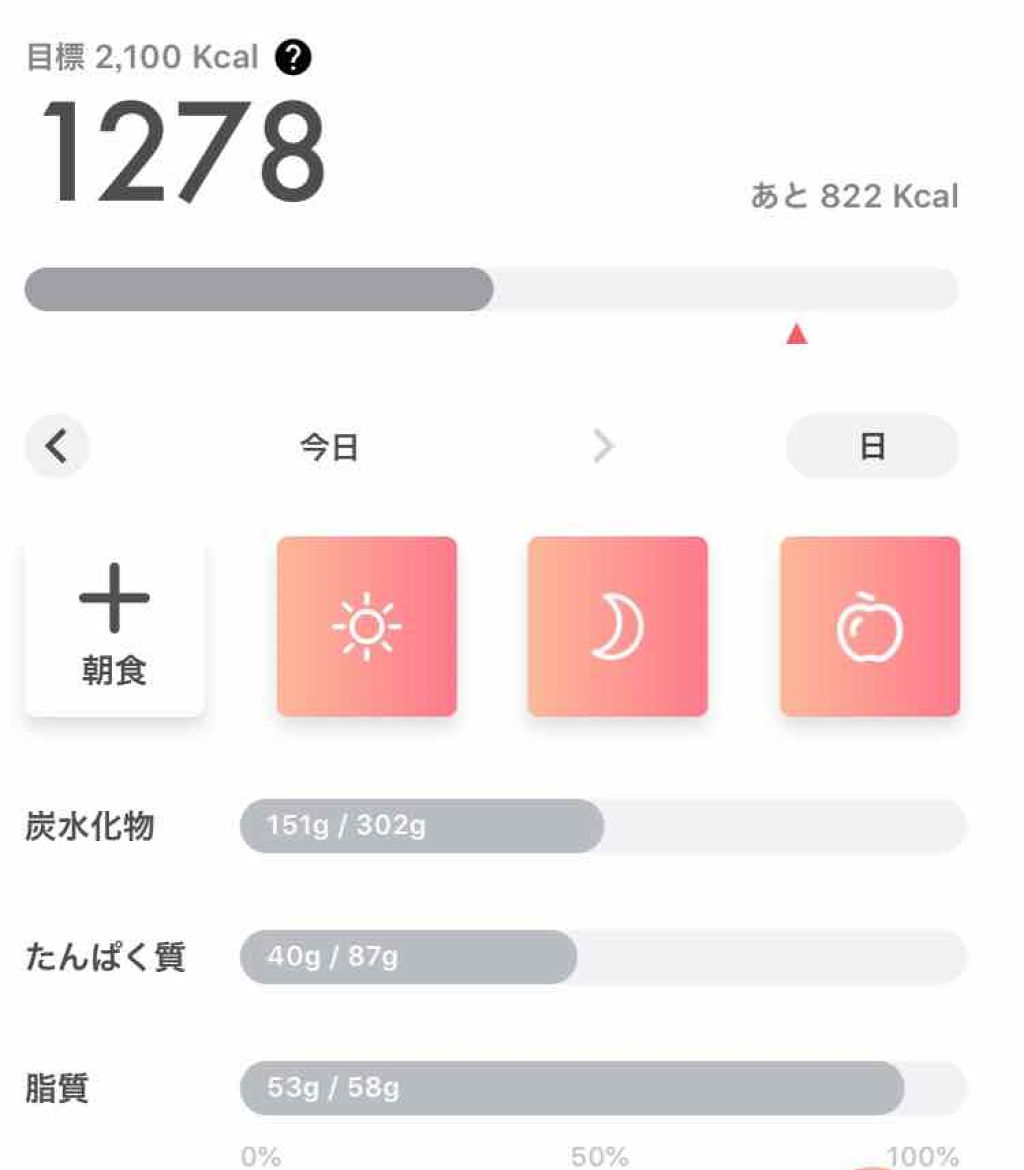The width and height of the screenshot is (1024, 1170).
Task: Open the help icon beside the calorie goal
Action: (293, 60)
